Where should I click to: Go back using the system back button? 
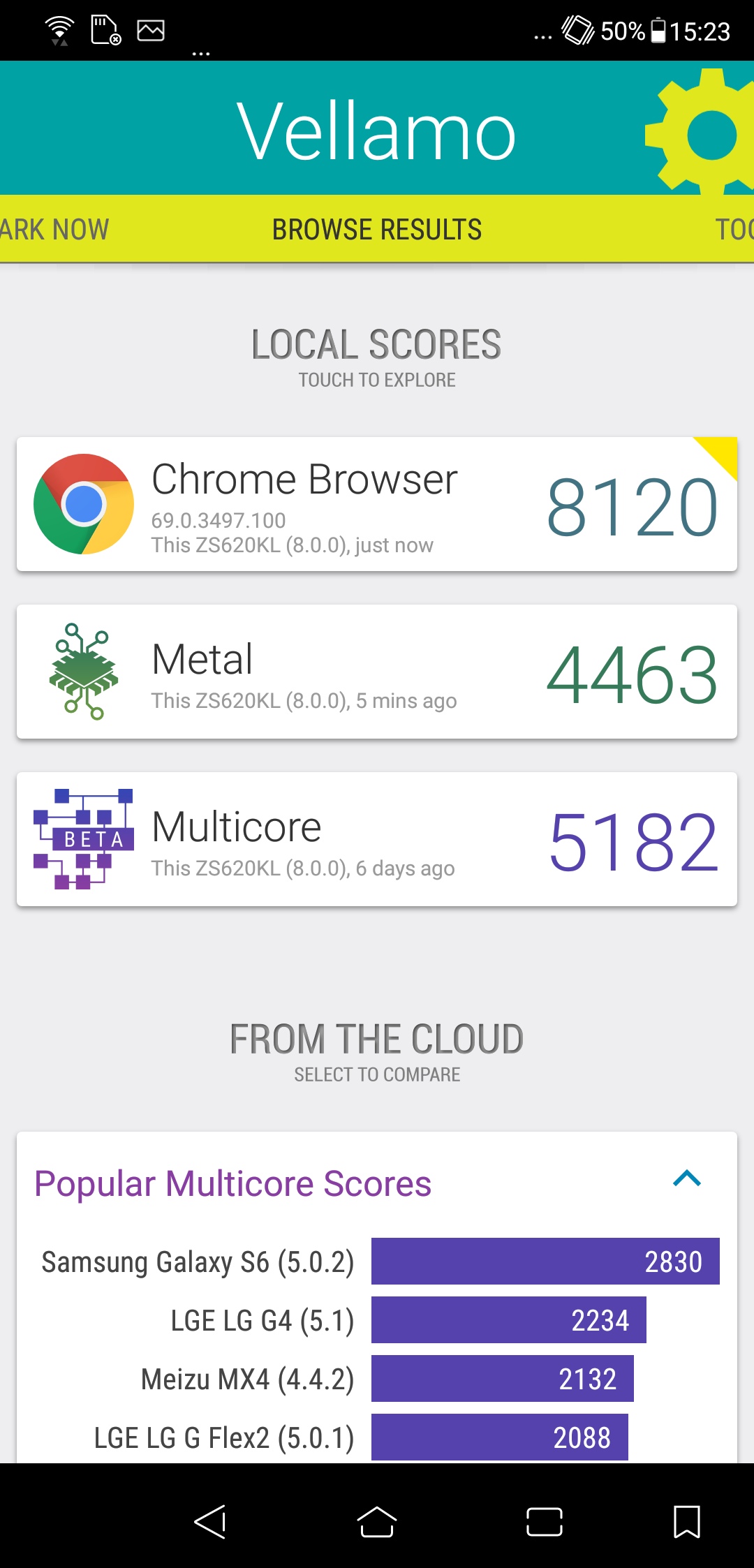click(209, 1522)
